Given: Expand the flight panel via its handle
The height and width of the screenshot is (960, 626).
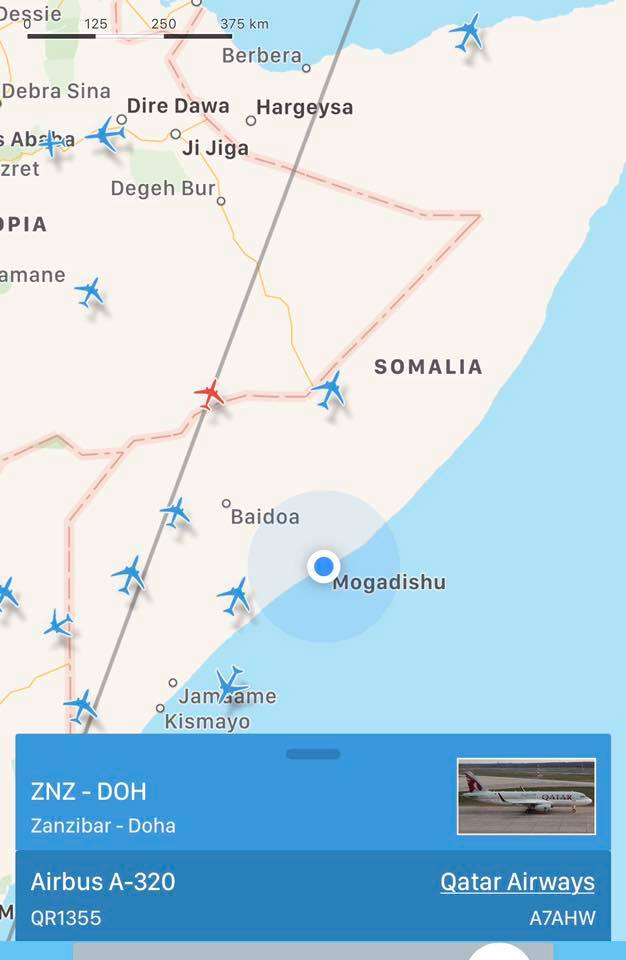Looking at the screenshot, I should coord(313,753).
